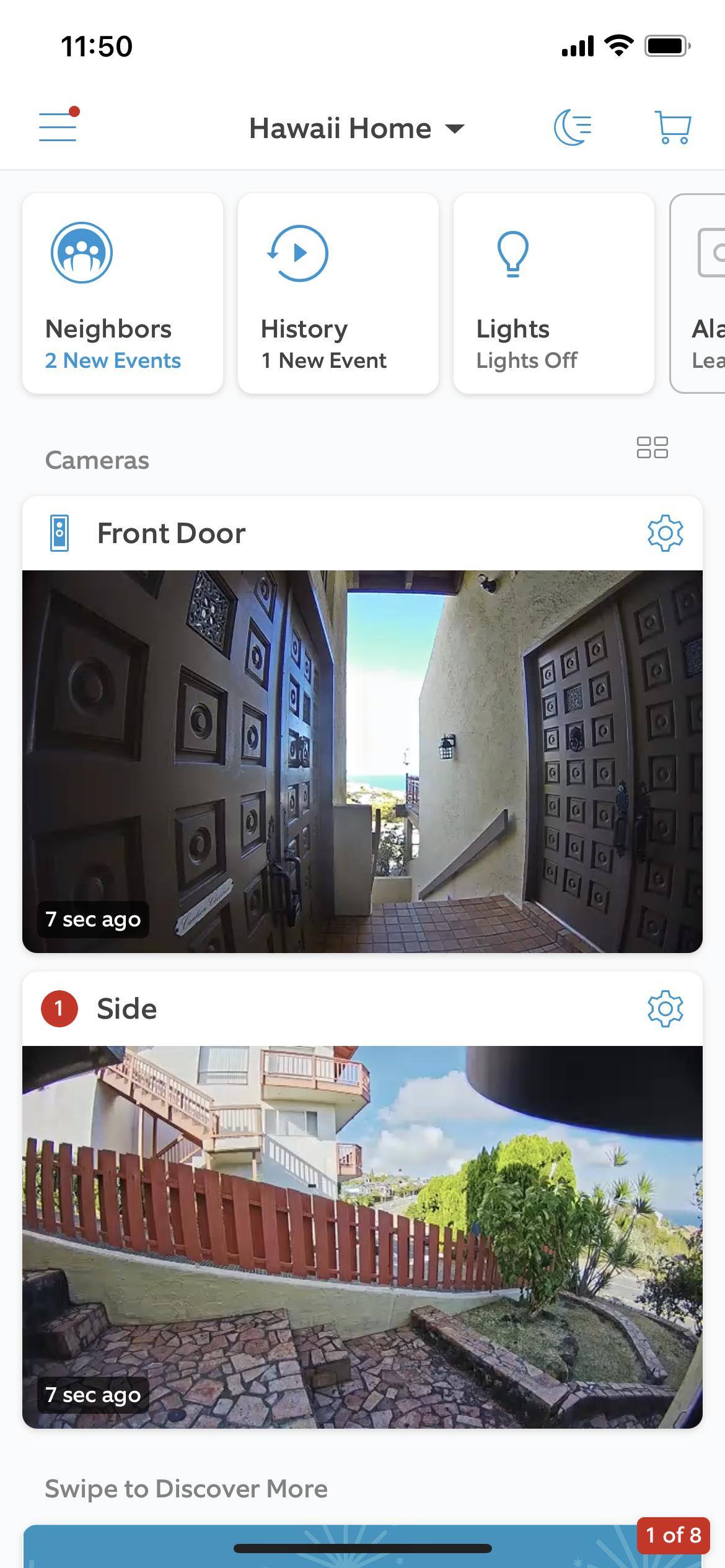
Task: Open the Neighbors card
Action: tap(123, 294)
